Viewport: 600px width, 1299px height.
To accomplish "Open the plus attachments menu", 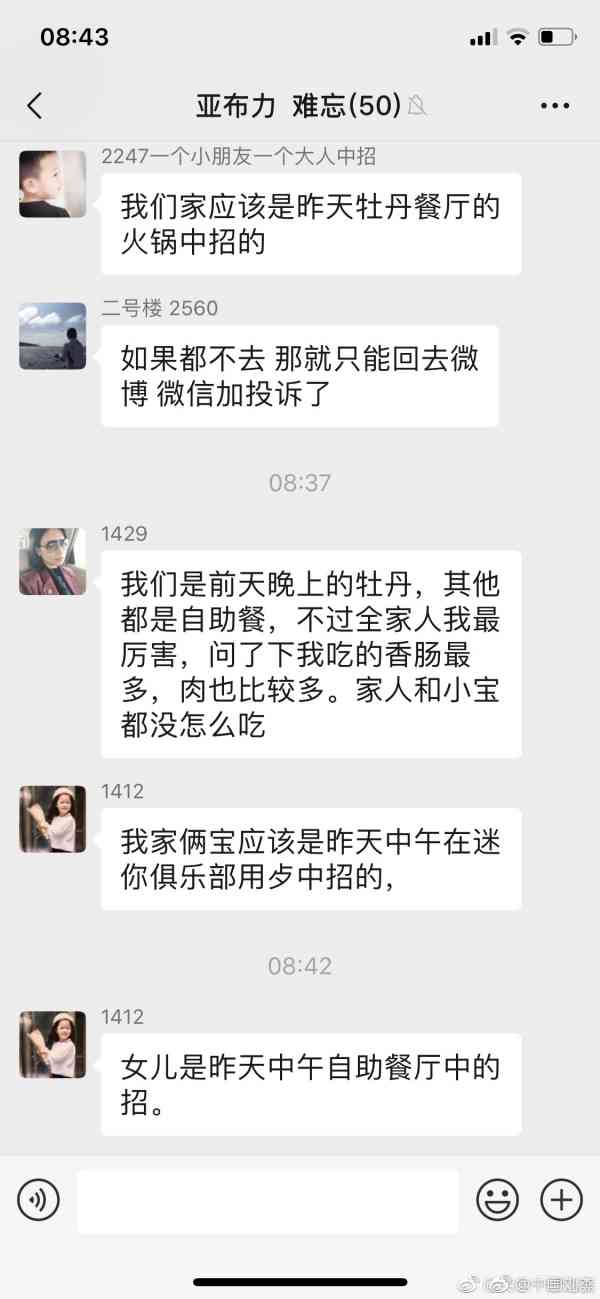I will pos(561,1198).
